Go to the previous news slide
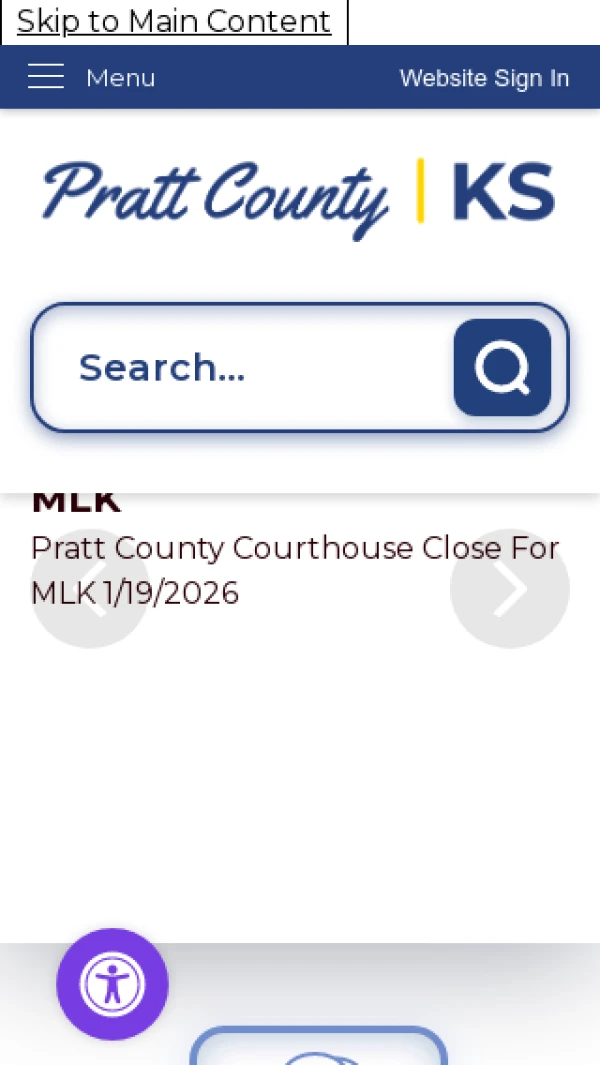This screenshot has width=600, height=1065. pos(90,588)
